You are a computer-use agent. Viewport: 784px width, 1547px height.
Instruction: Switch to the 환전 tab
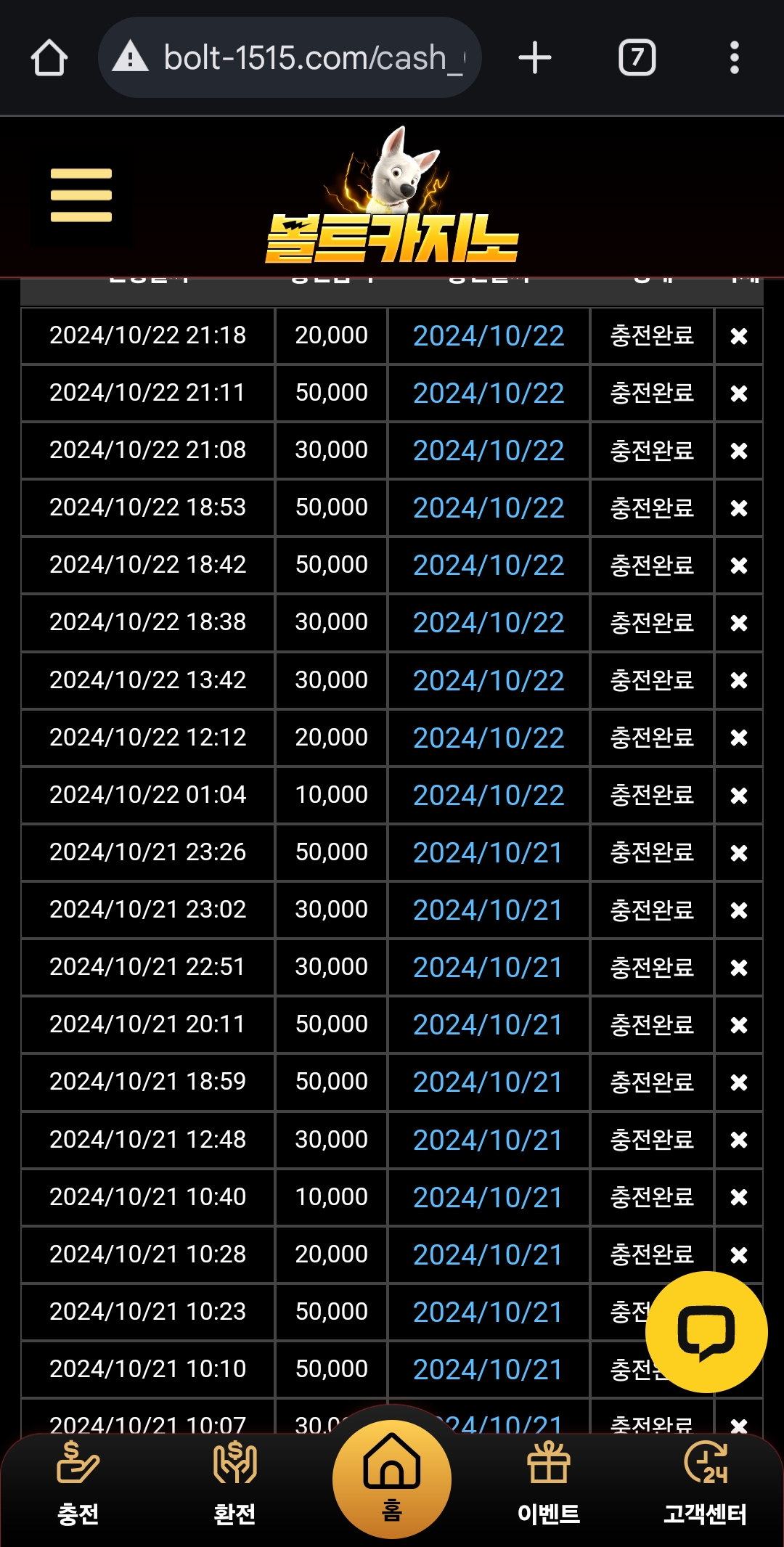click(234, 1485)
